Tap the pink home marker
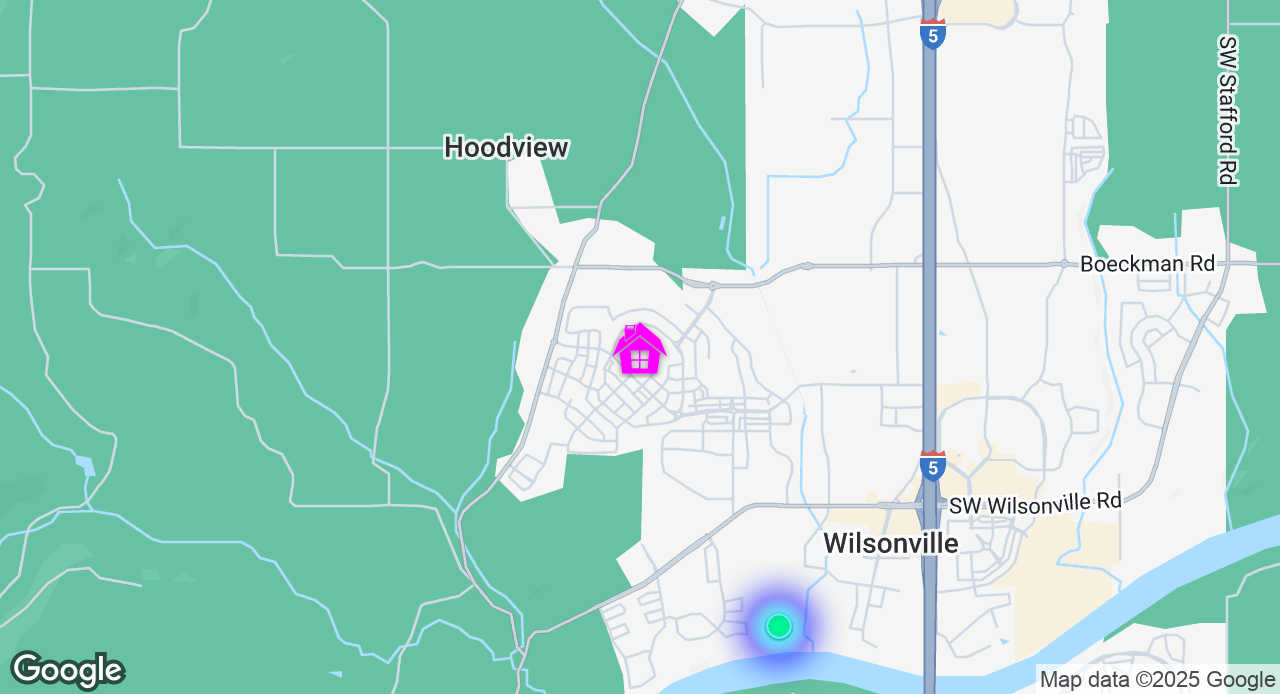Image resolution: width=1280 pixels, height=694 pixels. tap(639, 350)
